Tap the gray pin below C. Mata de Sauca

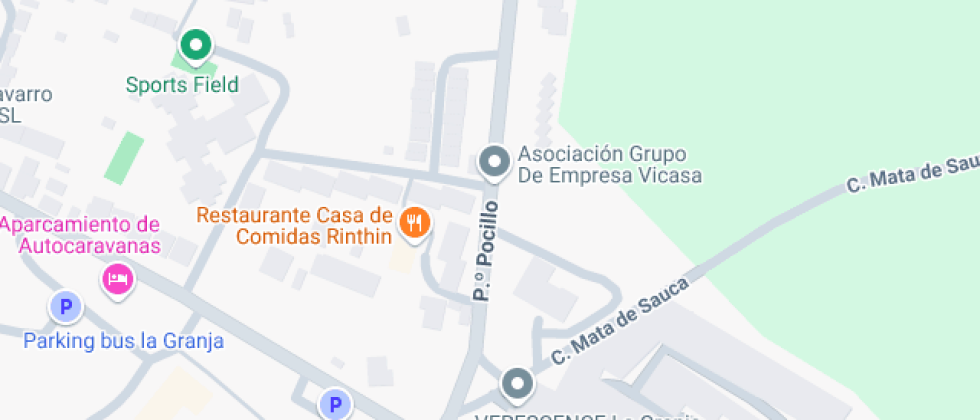[x=516, y=383]
